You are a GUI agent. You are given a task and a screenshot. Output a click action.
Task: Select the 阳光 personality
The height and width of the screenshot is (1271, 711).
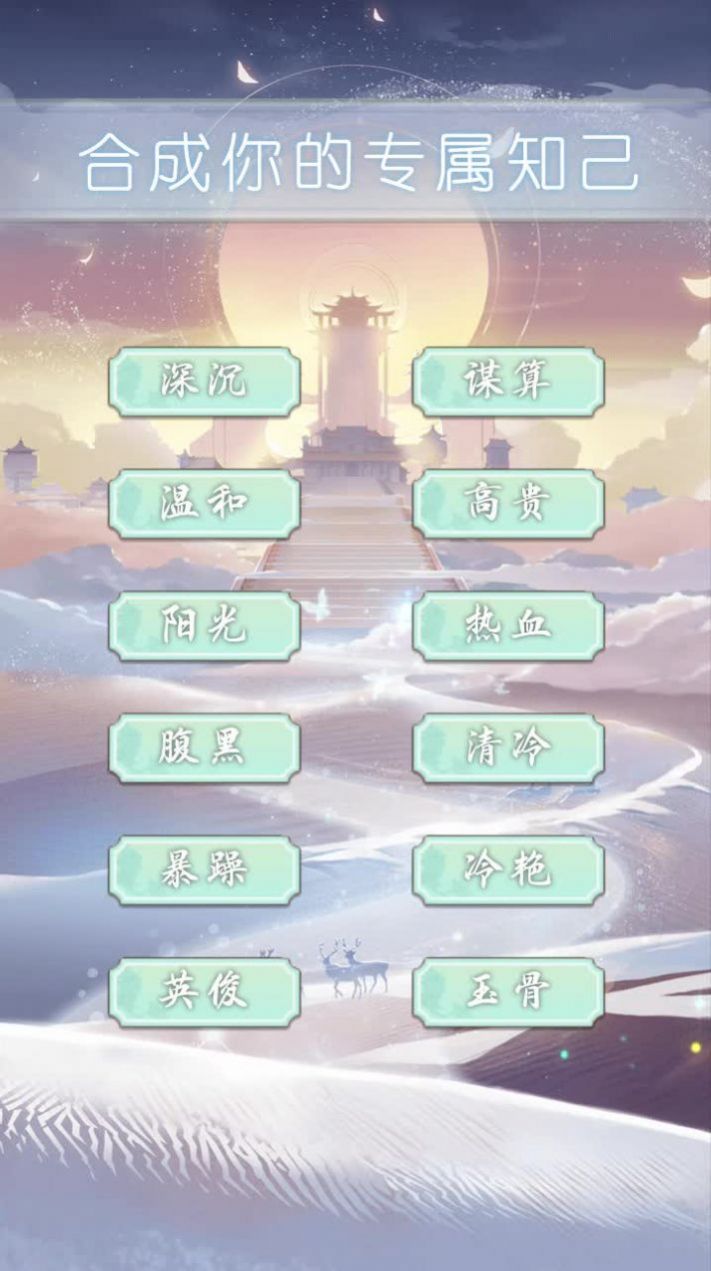[x=204, y=626]
